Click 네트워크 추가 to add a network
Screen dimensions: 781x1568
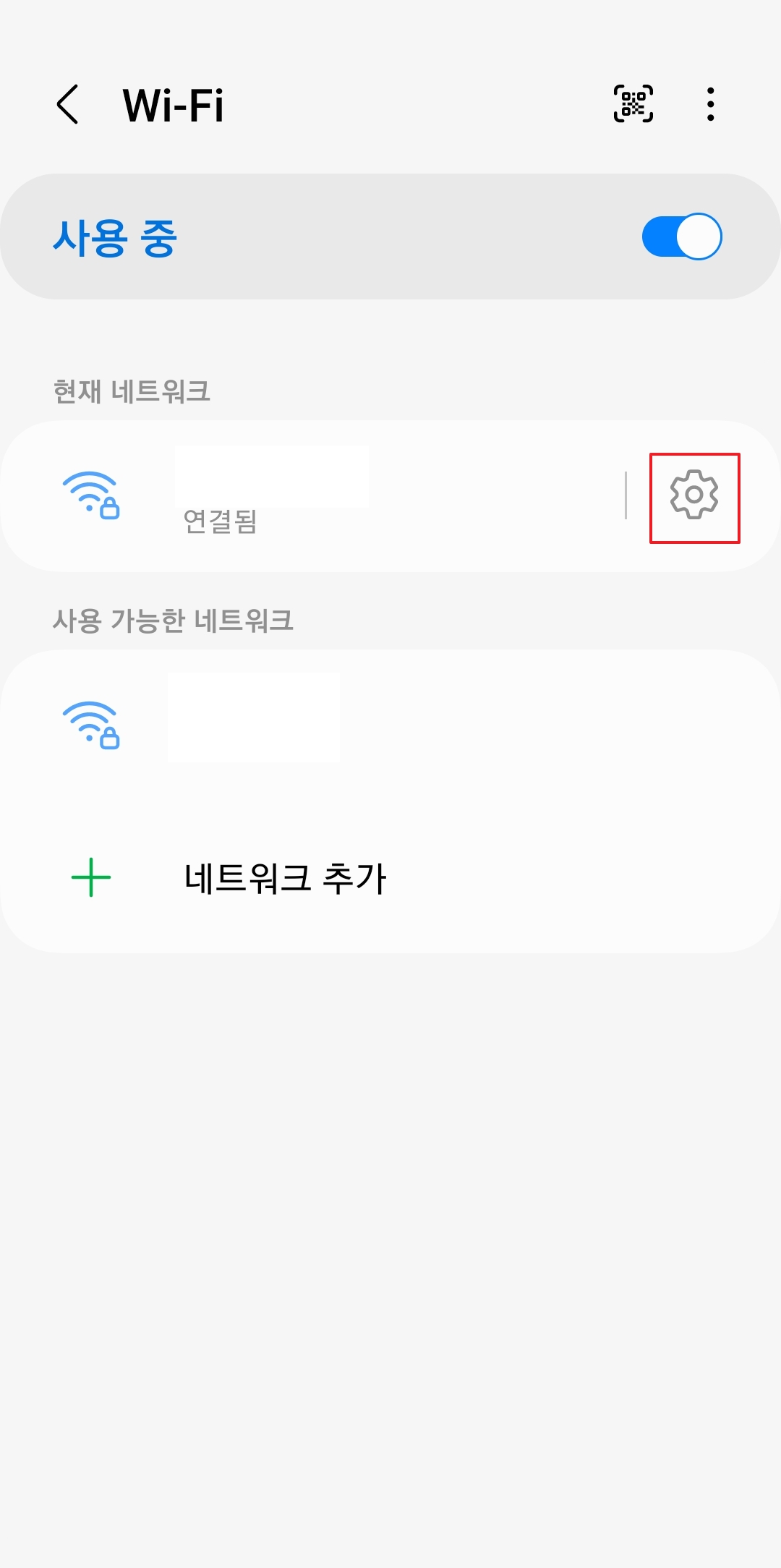point(286,877)
